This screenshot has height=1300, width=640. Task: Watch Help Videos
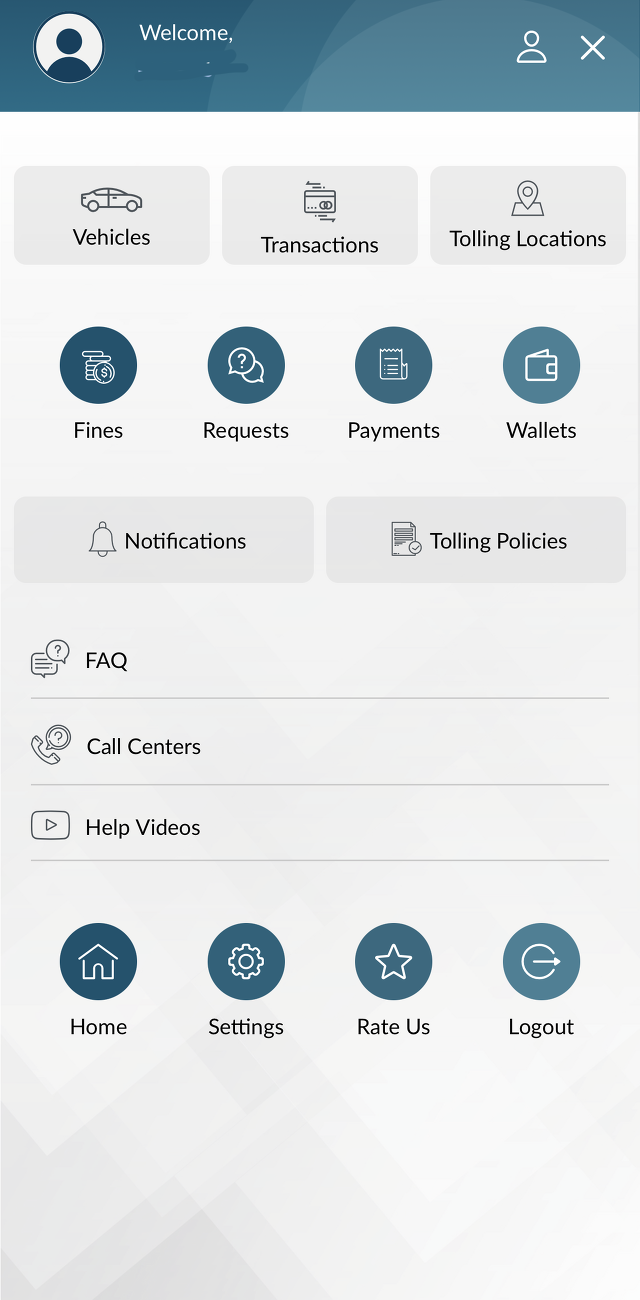[320, 827]
